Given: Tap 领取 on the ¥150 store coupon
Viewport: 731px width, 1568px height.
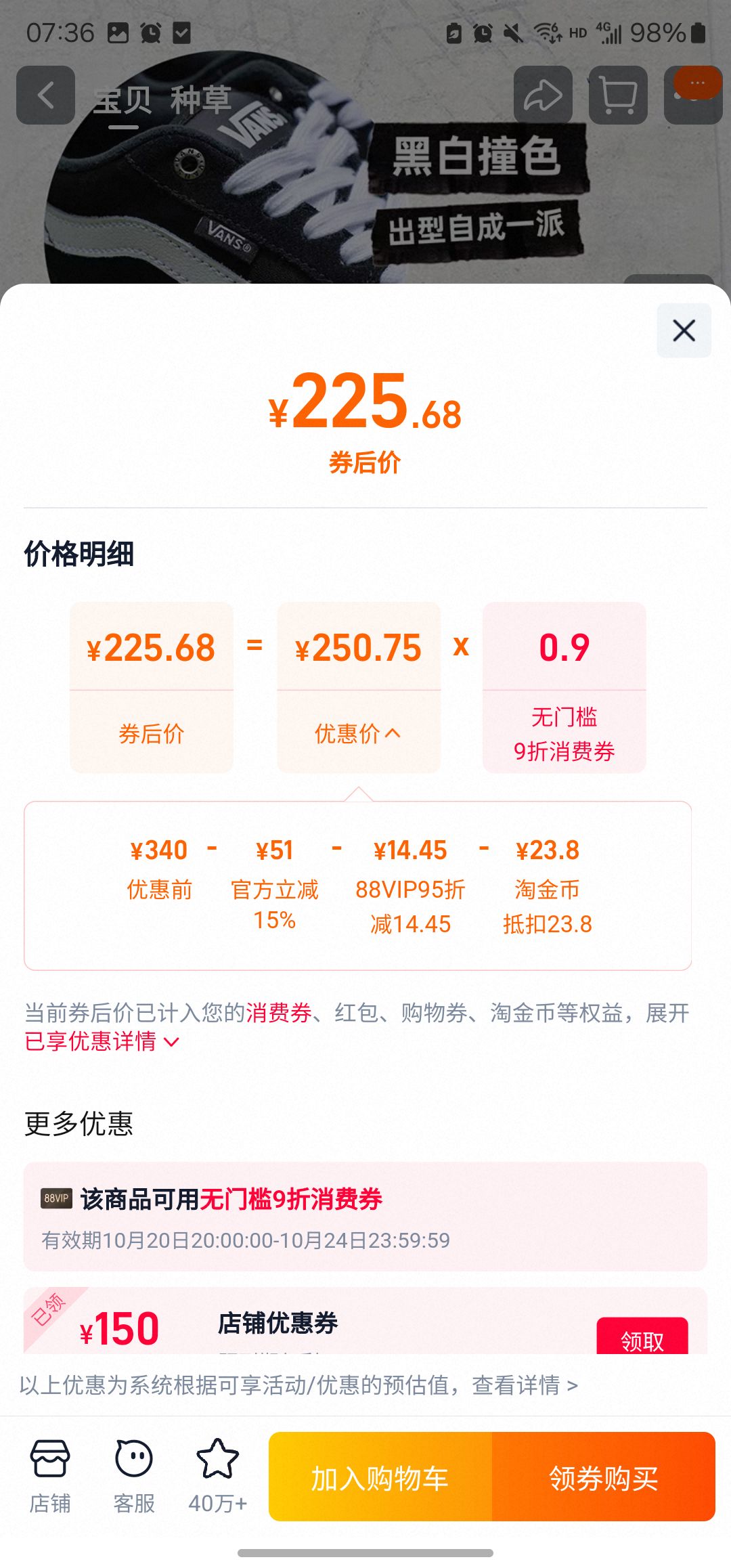Looking at the screenshot, I should tap(642, 1338).
